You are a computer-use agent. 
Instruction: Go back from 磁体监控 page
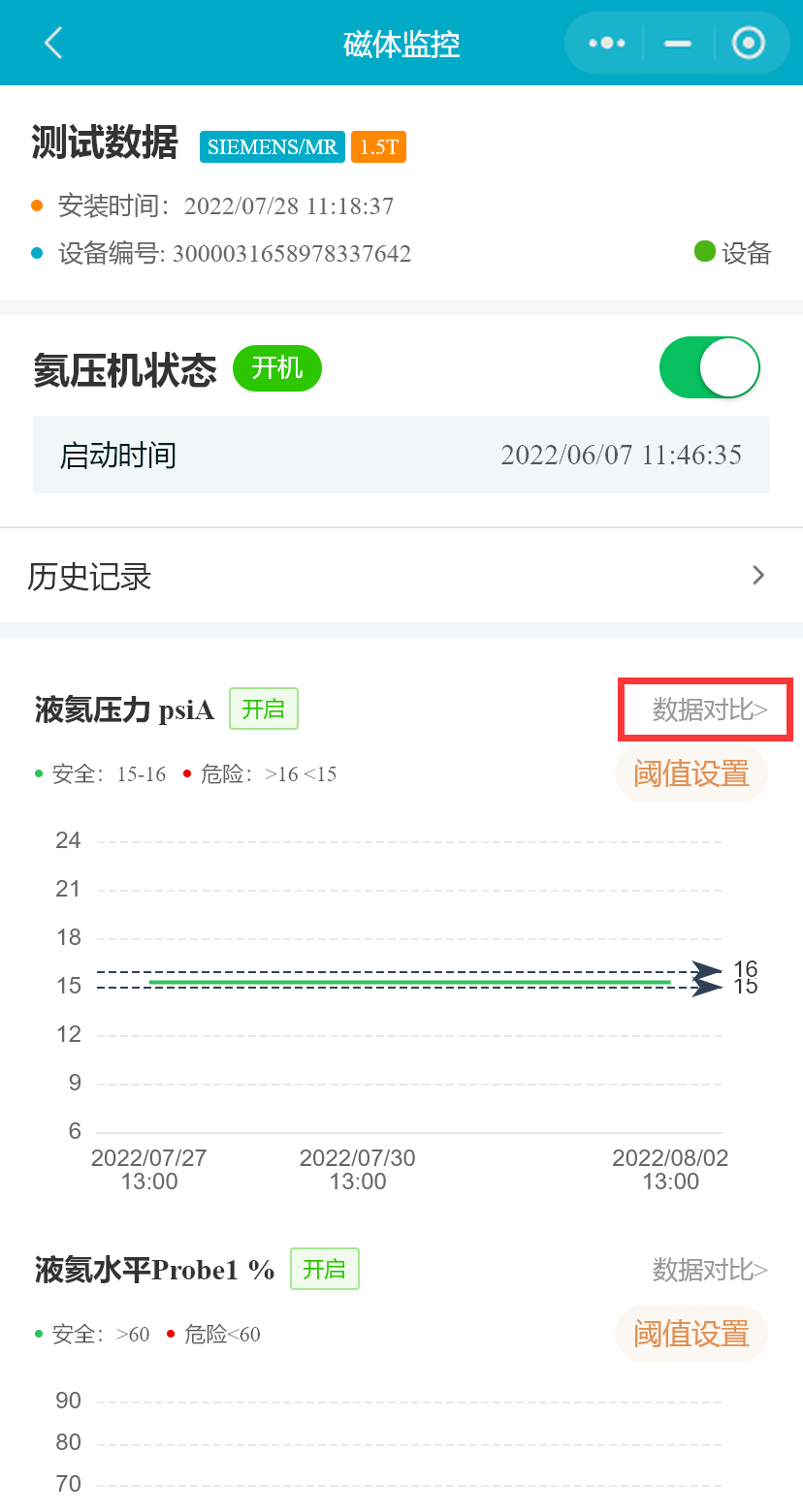(53, 43)
